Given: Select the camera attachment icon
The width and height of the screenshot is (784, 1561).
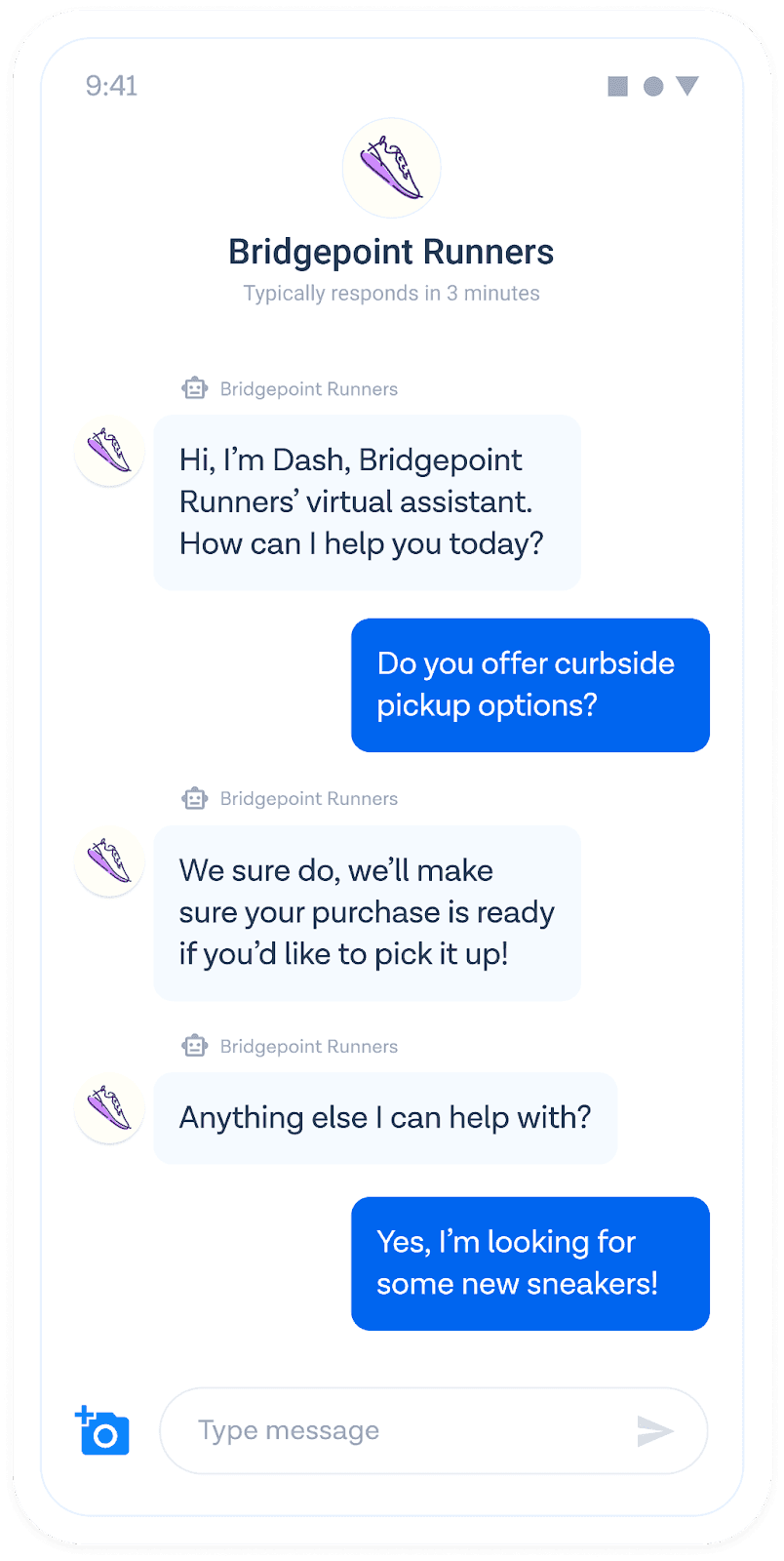Looking at the screenshot, I should tap(102, 1431).
